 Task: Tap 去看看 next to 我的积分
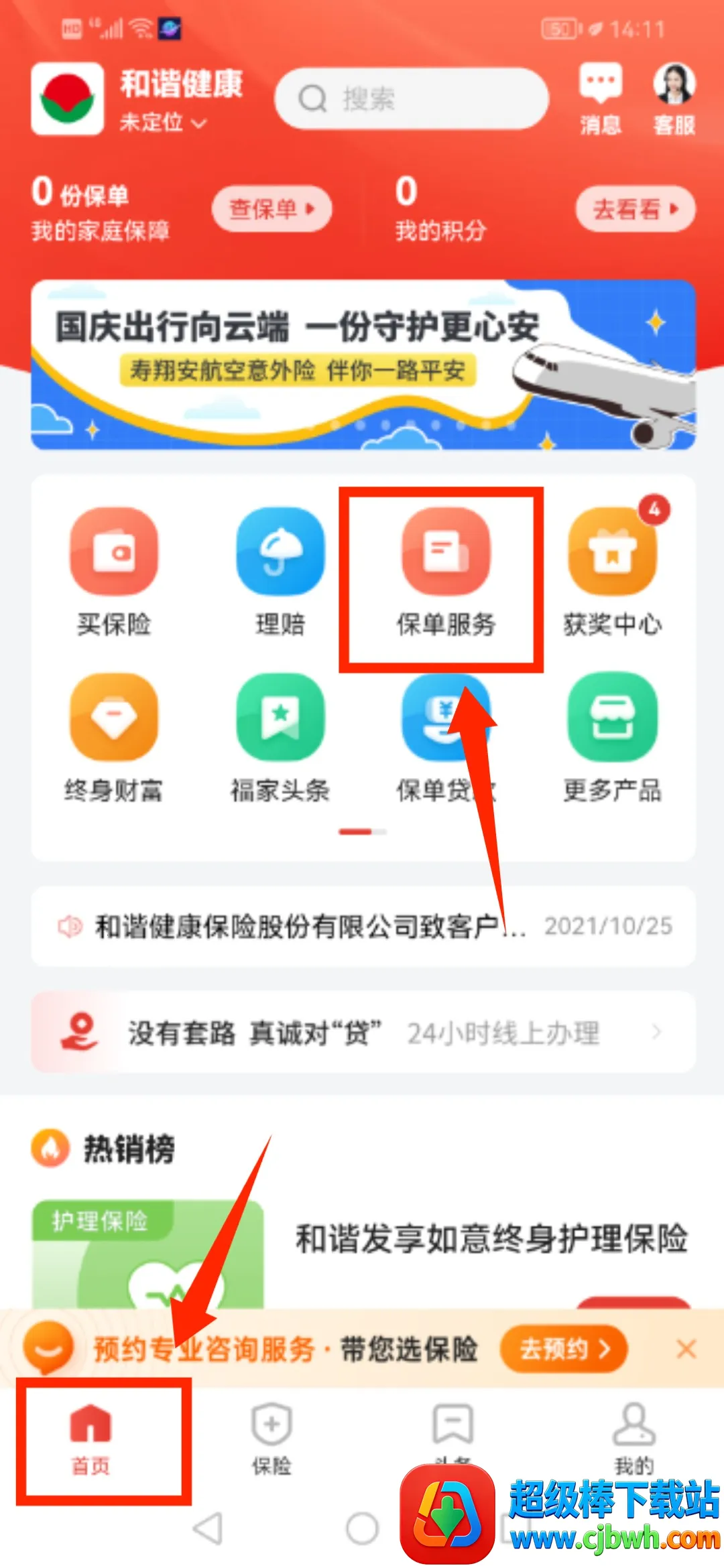[x=635, y=210]
